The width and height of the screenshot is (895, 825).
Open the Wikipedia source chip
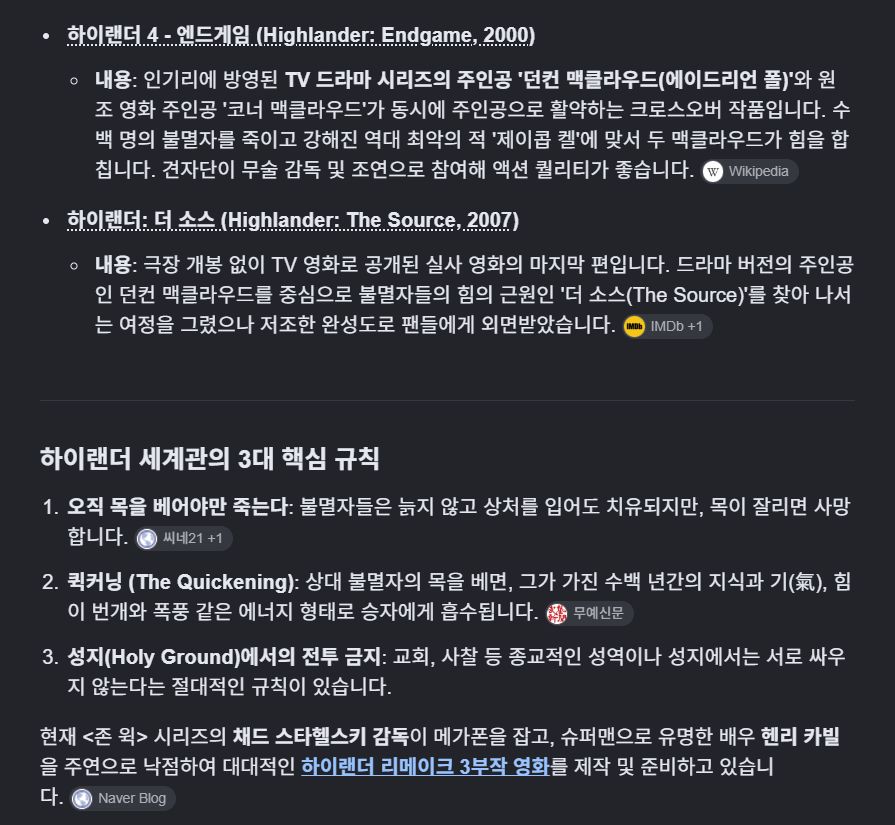click(x=749, y=171)
